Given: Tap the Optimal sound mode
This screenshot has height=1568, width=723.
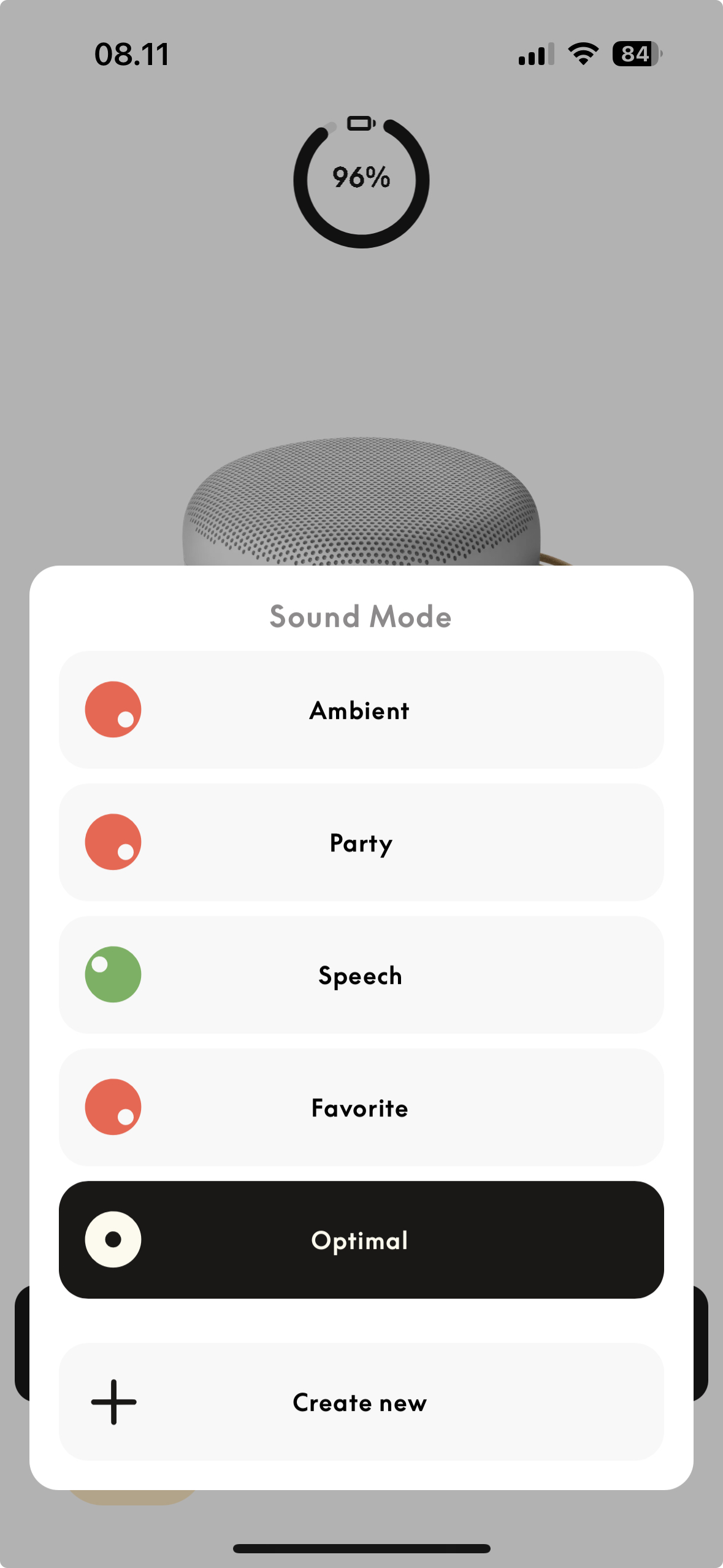Looking at the screenshot, I should 361,1240.
